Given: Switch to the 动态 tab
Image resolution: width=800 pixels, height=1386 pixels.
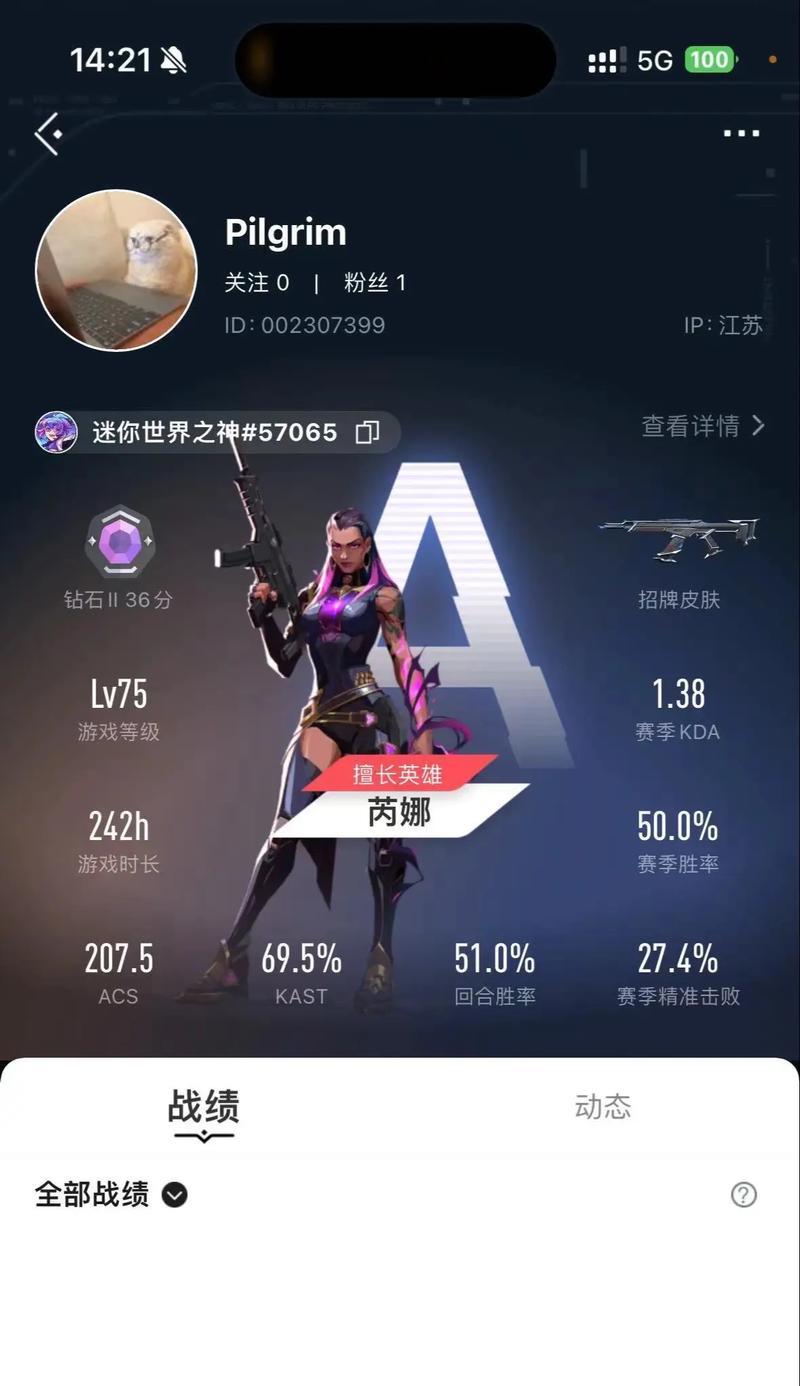Looking at the screenshot, I should (x=602, y=1106).
